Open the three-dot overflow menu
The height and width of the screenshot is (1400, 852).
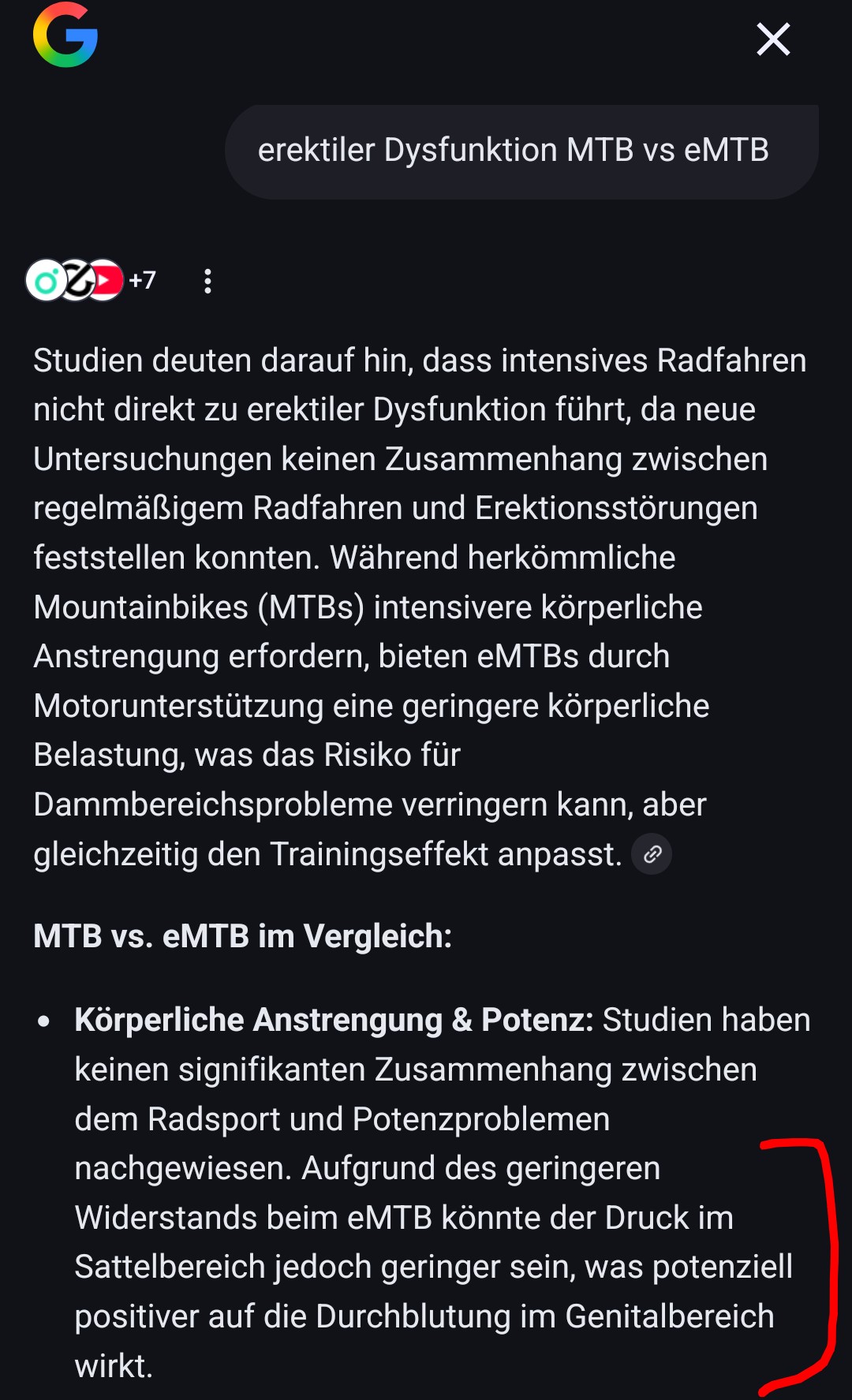207,281
